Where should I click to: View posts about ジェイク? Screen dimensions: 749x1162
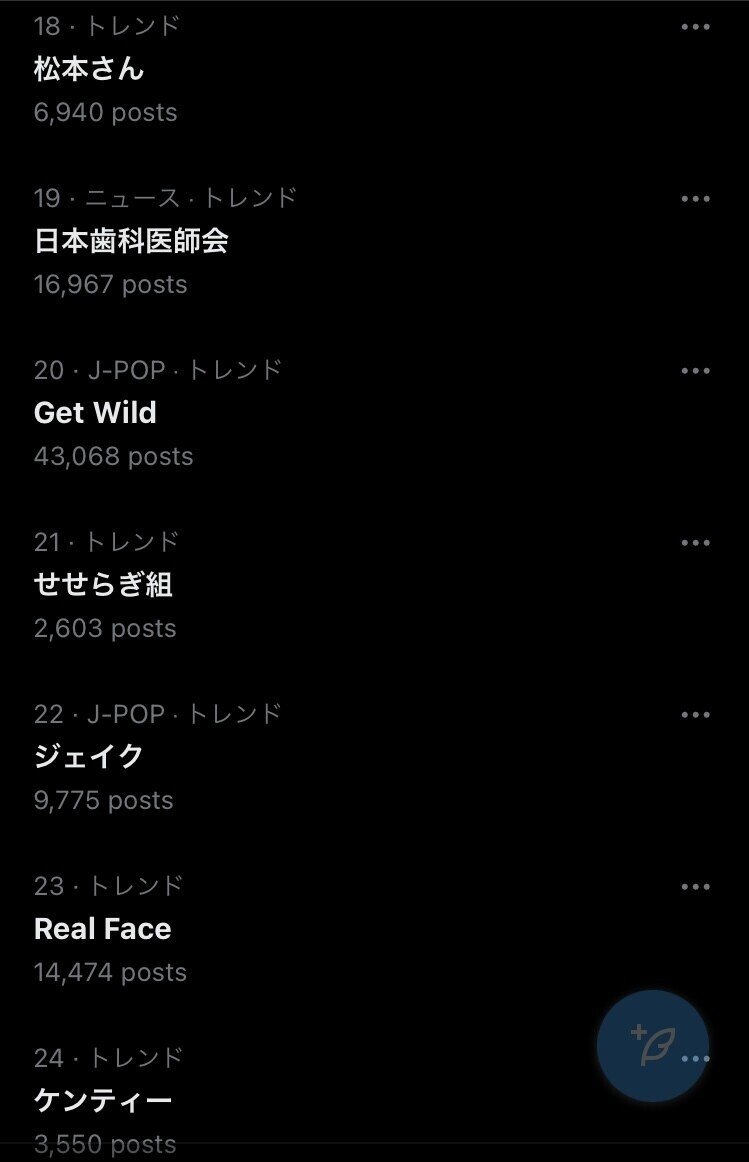pyautogui.click(x=89, y=757)
